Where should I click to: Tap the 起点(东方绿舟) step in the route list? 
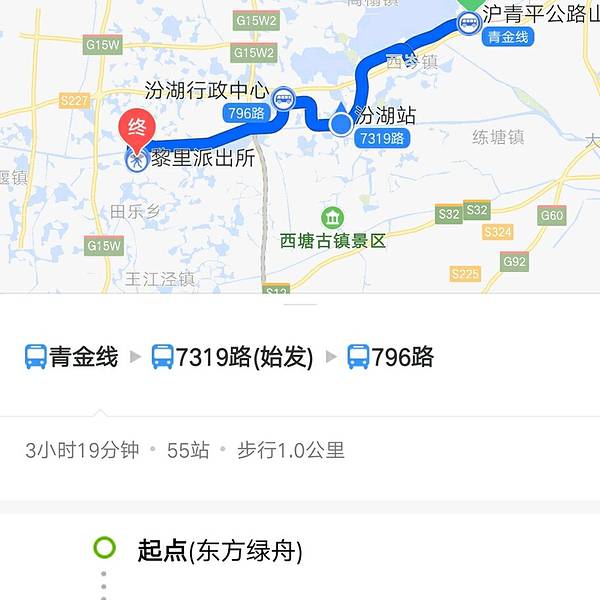219,550
